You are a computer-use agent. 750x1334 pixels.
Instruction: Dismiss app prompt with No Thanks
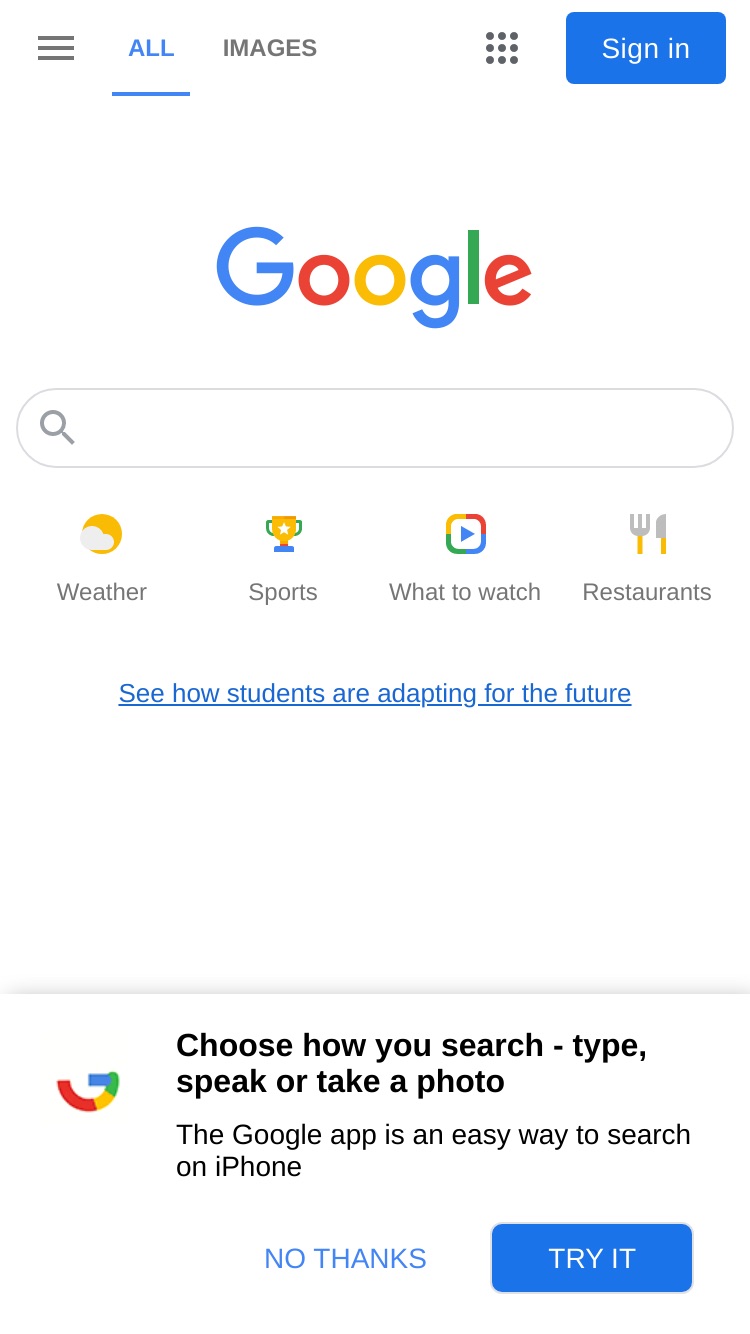tap(345, 1258)
